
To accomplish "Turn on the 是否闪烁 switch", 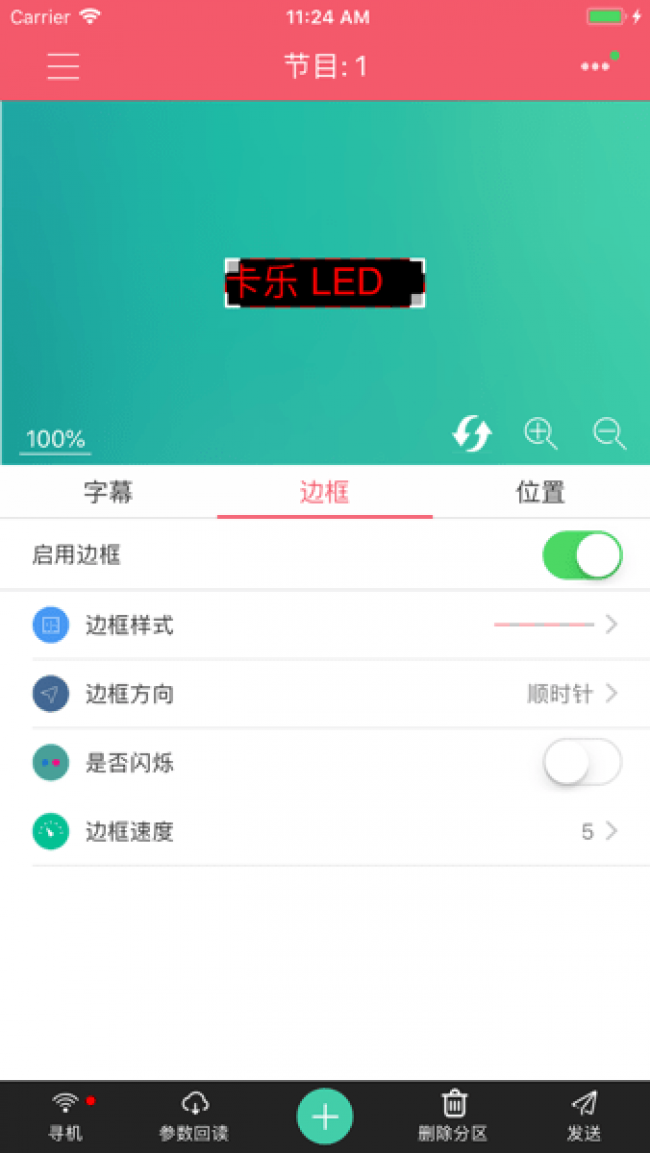I will (x=582, y=763).
